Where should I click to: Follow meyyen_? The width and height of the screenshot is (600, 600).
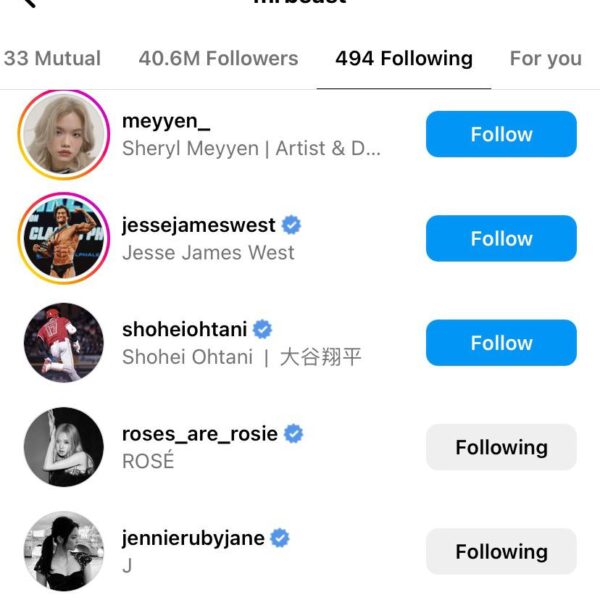click(x=501, y=134)
